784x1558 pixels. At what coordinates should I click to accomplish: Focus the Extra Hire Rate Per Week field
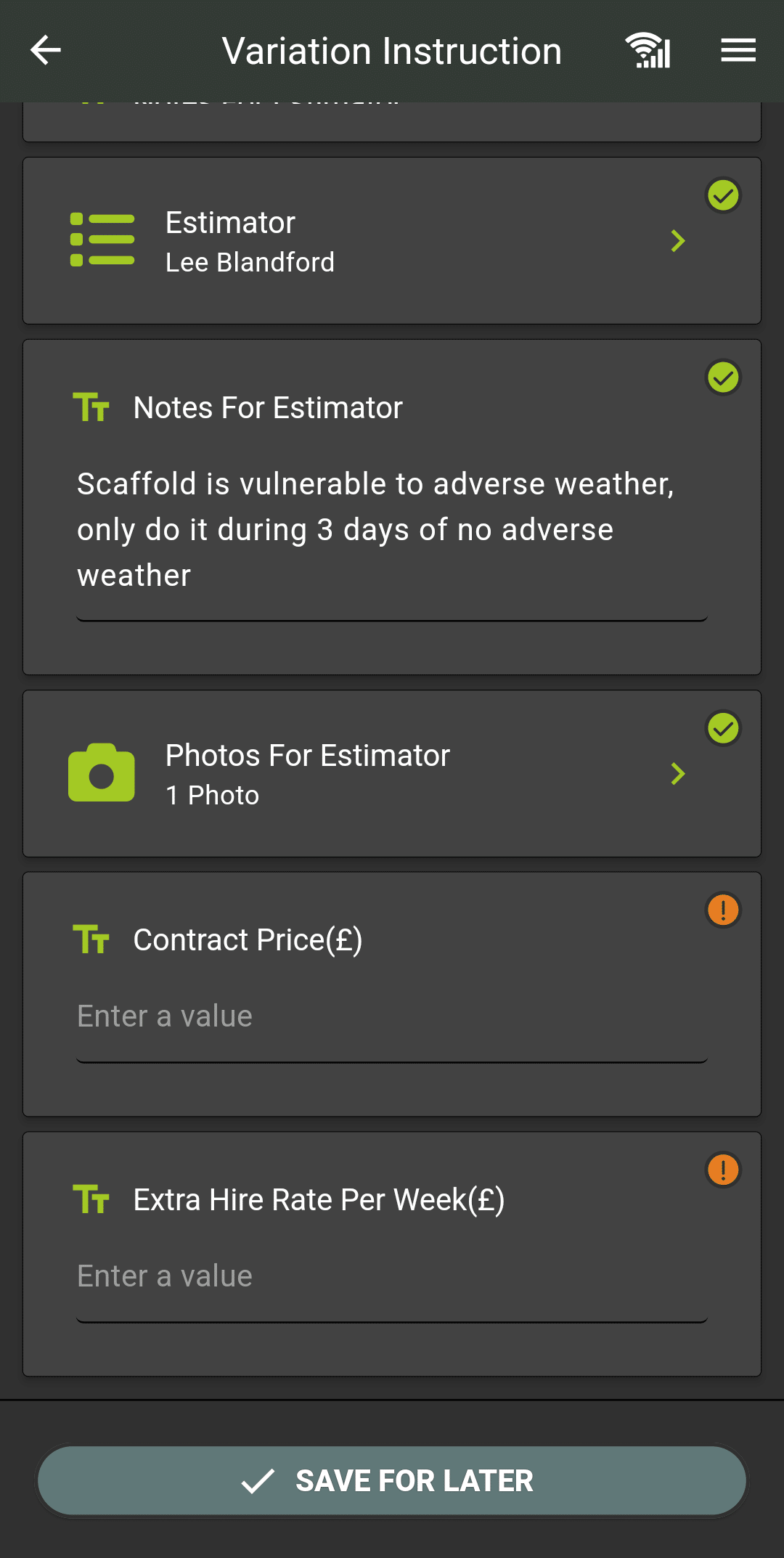392,1276
